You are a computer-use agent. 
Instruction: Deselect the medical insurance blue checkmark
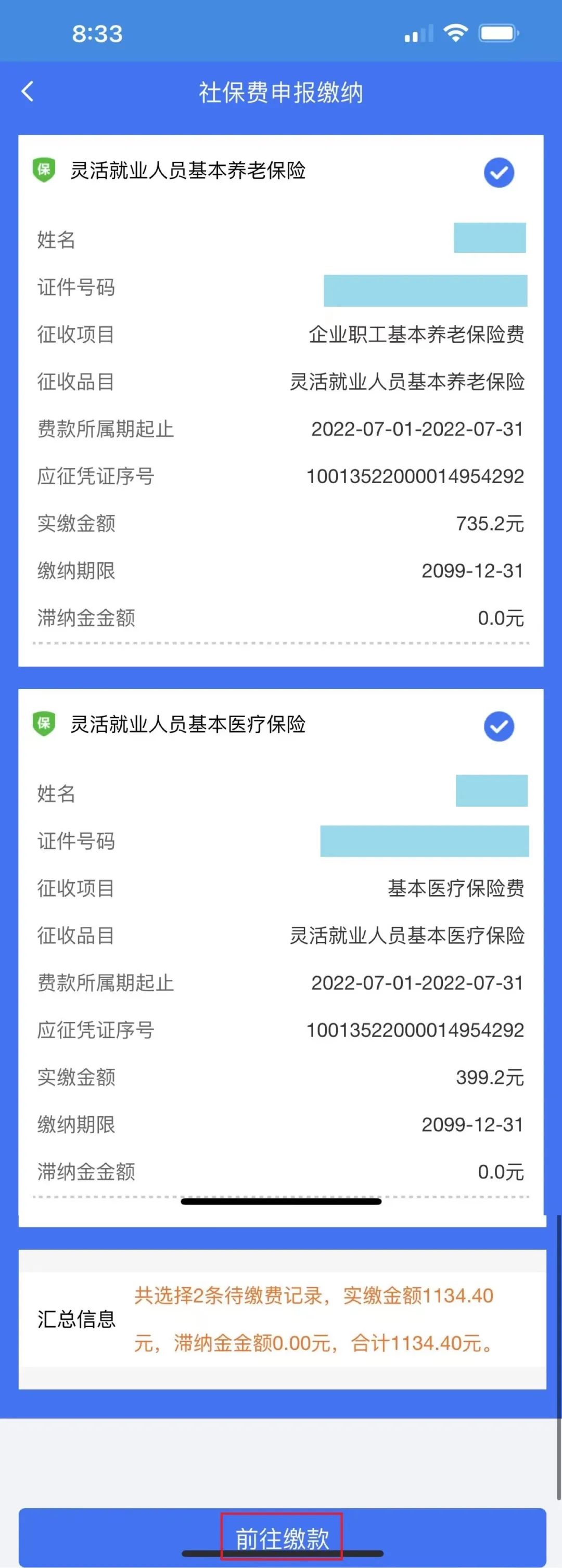point(498,725)
